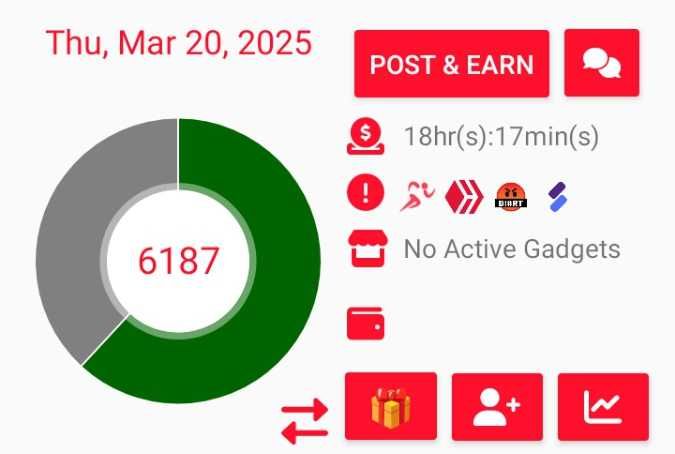
Task: Open the red wallet icon
Action: point(365,324)
